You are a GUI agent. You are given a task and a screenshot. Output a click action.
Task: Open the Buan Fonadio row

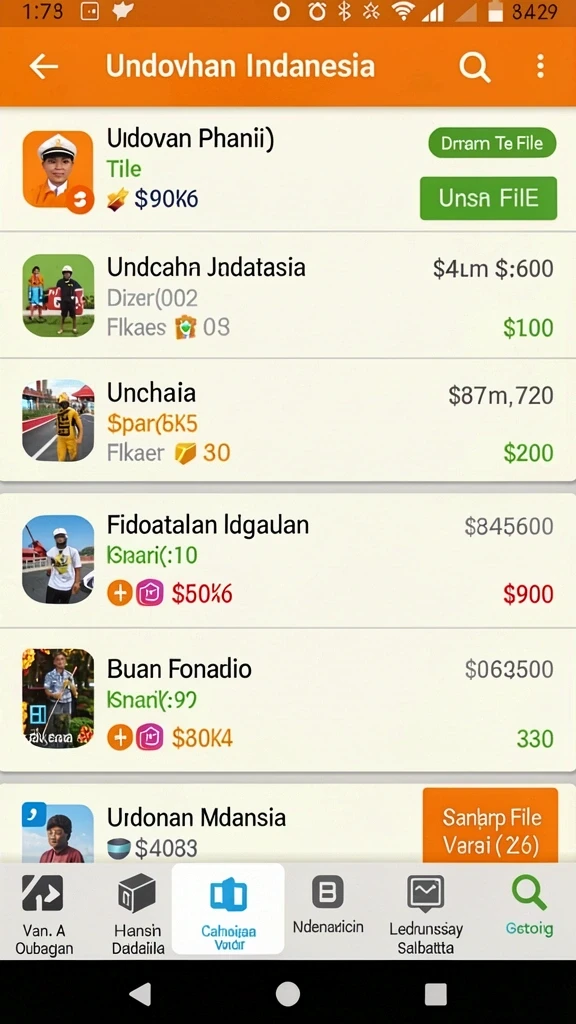(x=288, y=700)
